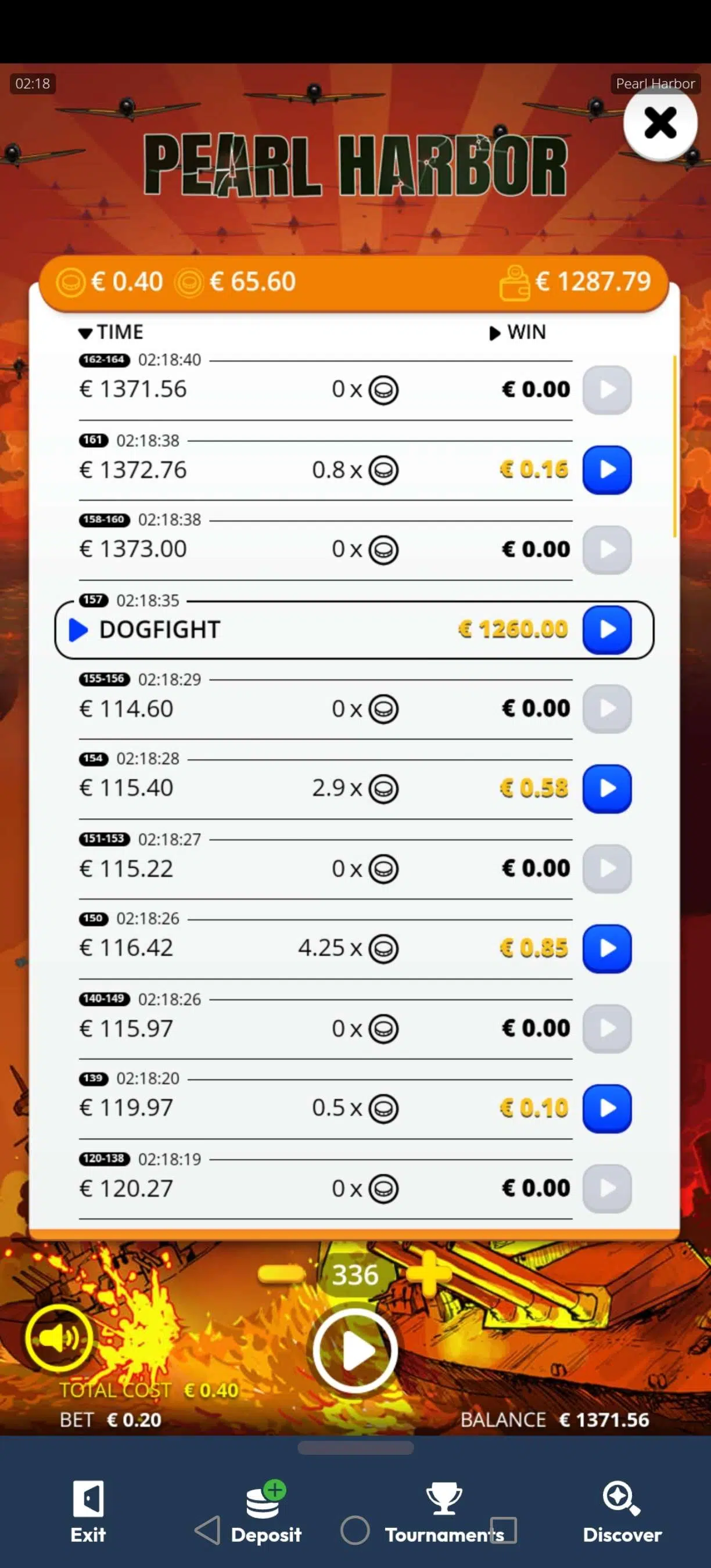The width and height of the screenshot is (711, 1568).
Task: Replay the DOGFIGHT €1260.00 win
Action: pos(606,630)
